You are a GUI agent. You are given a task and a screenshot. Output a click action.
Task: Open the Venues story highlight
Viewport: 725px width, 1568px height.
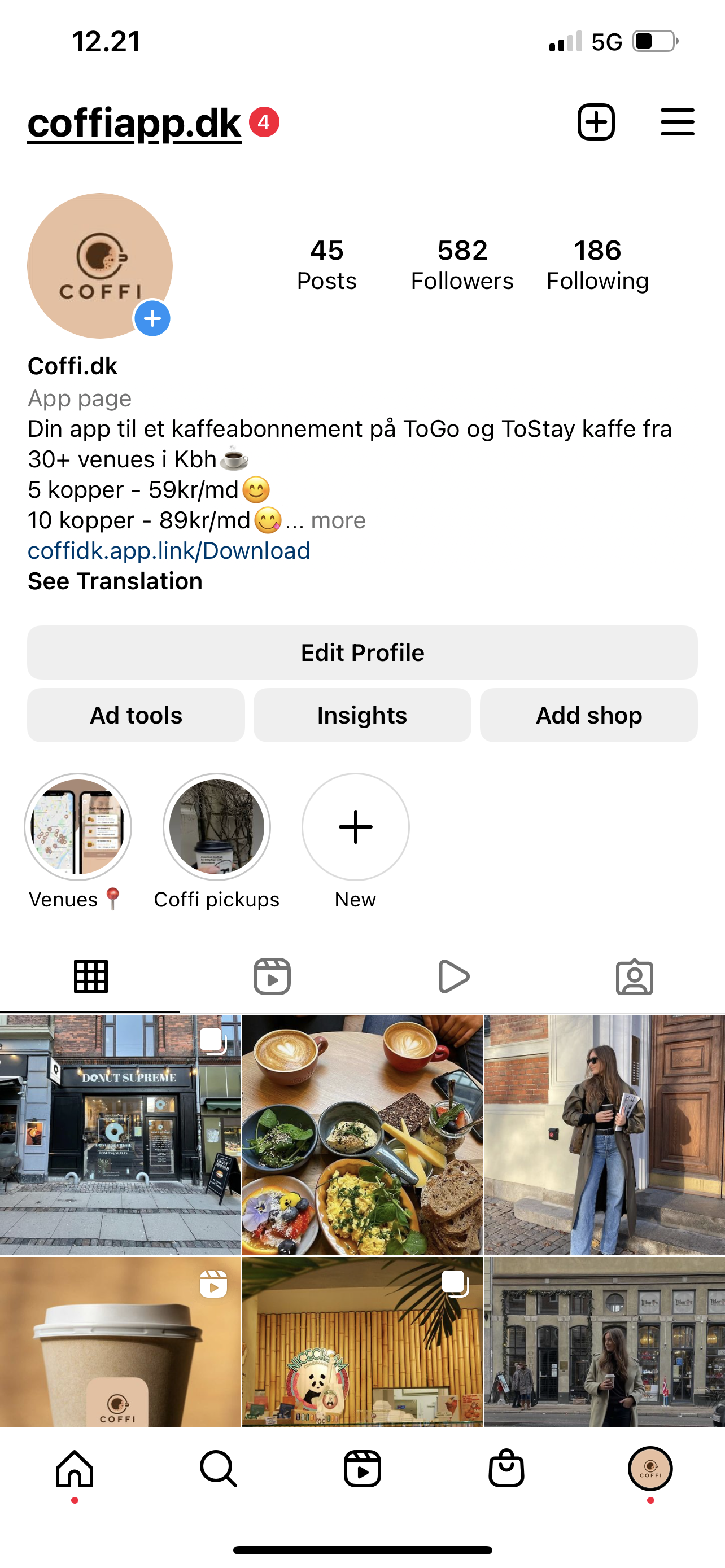point(78,826)
